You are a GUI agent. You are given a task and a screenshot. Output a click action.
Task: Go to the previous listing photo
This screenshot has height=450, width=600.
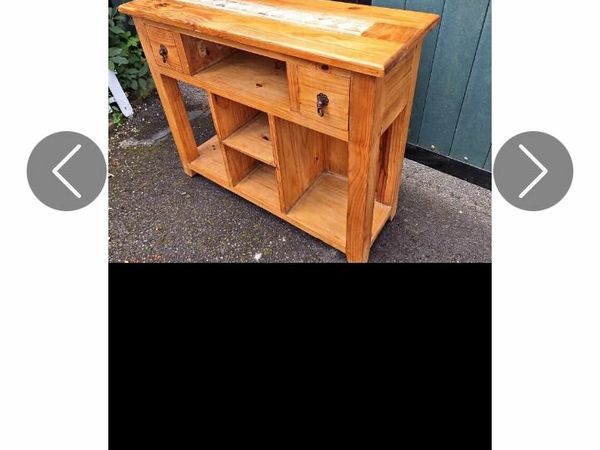coord(66,171)
